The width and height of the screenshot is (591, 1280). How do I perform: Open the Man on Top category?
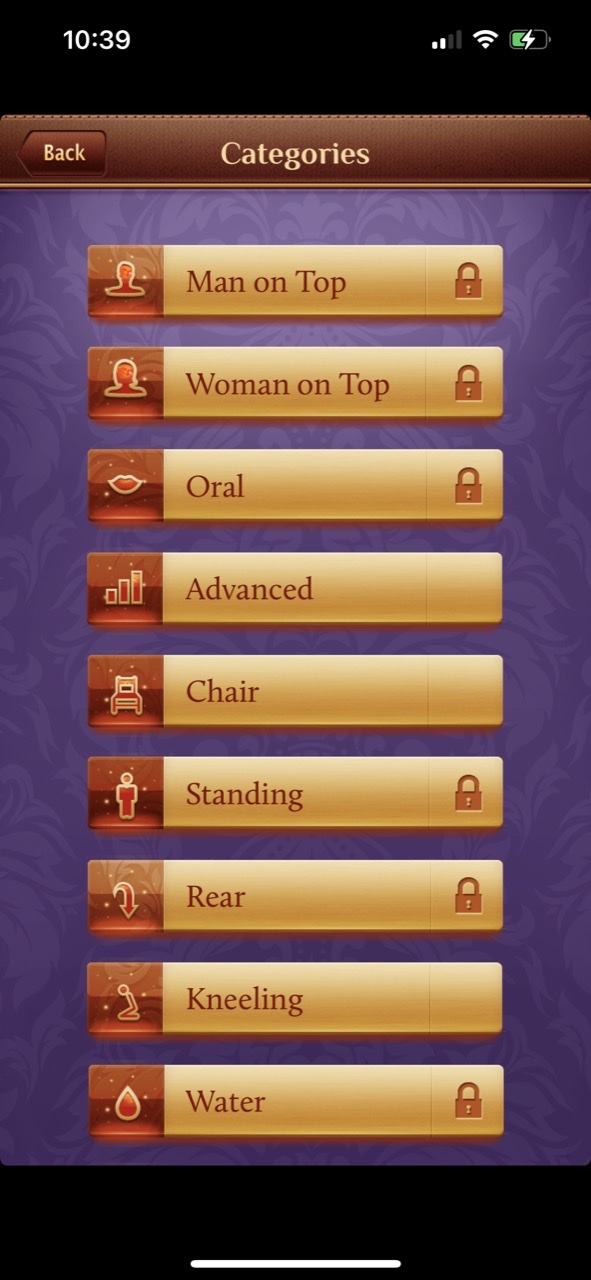coord(295,282)
